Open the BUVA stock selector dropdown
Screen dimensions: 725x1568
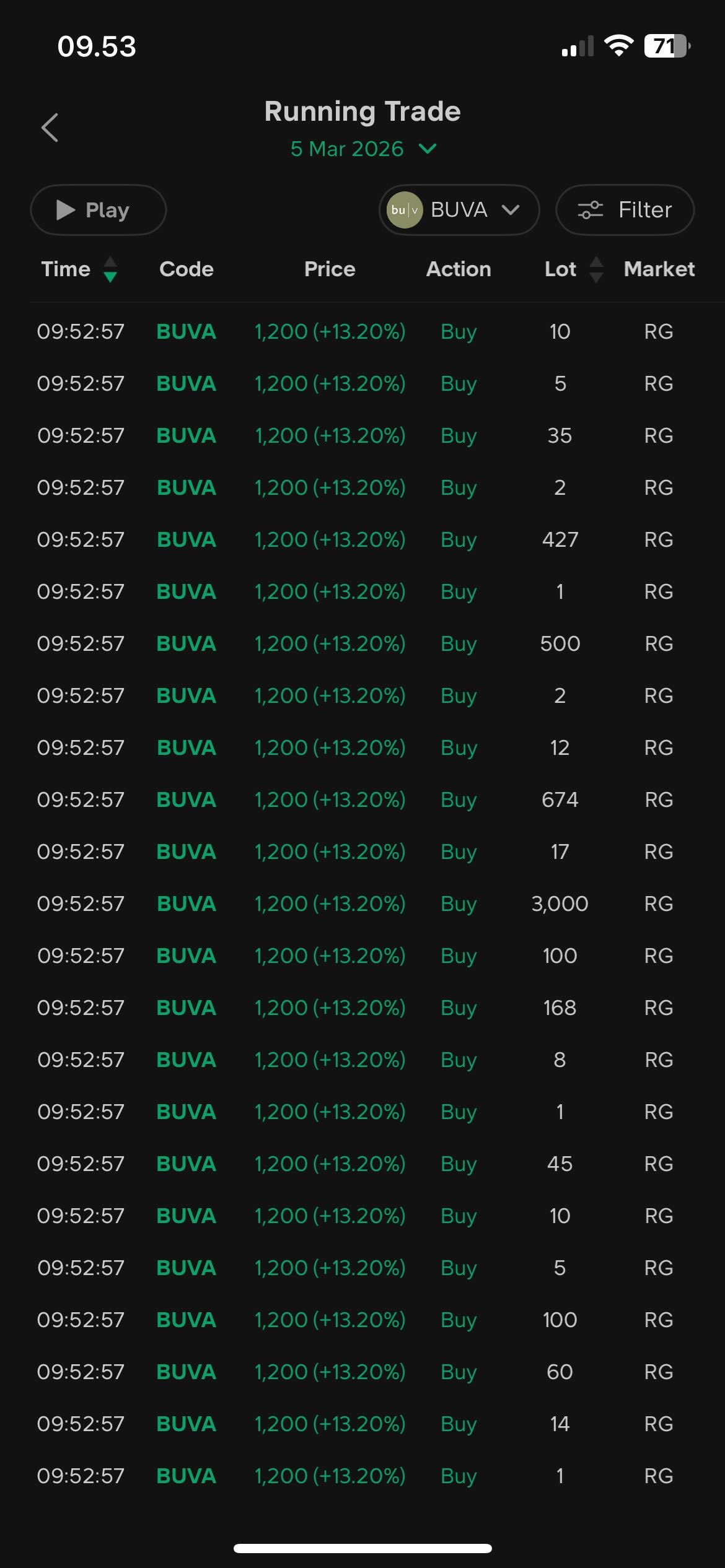click(459, 210)
